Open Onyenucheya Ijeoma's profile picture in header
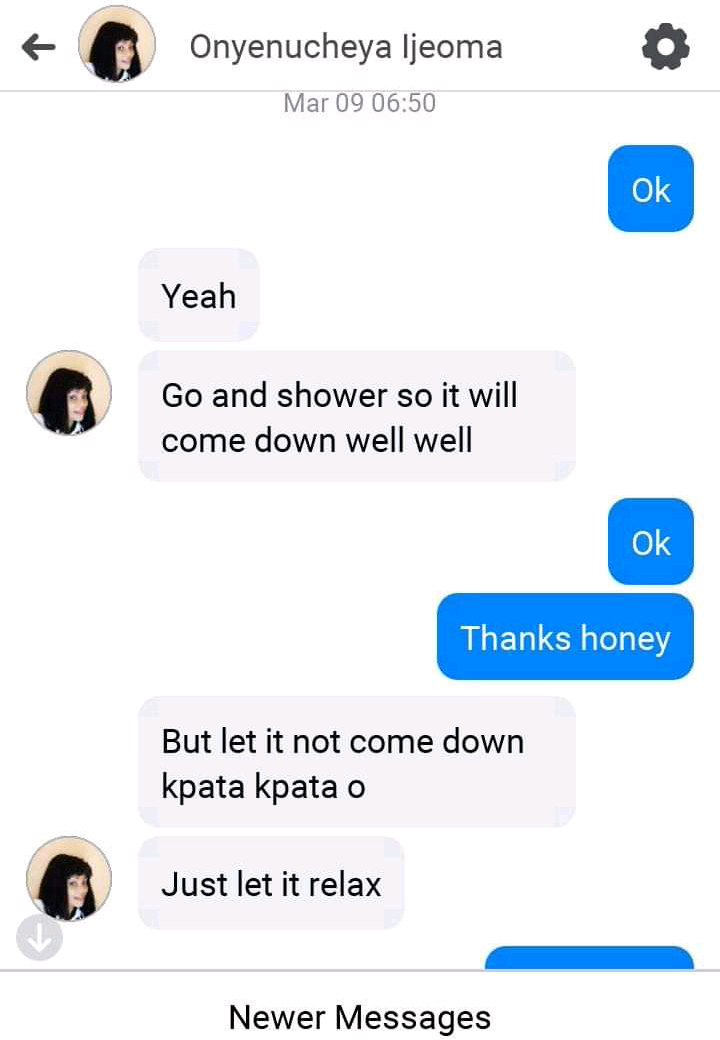The width and height of the screenshot is (720, 1040). [117, 45]
